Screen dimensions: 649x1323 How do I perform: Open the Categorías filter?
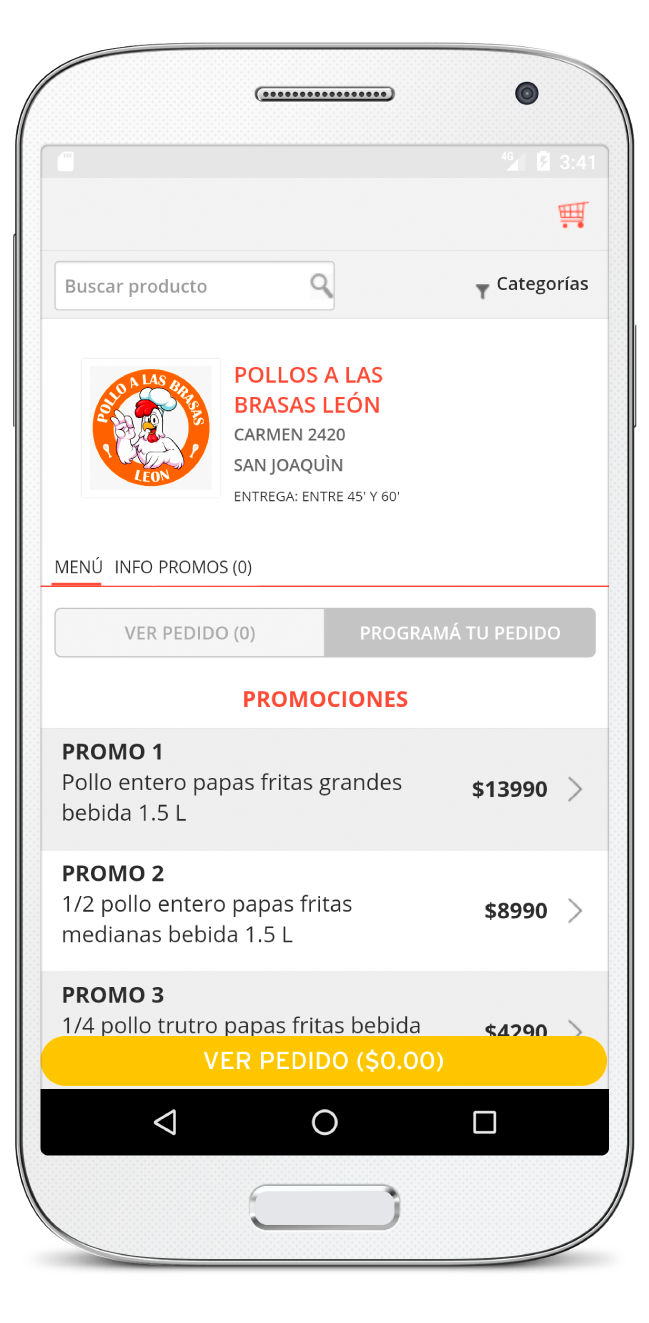[532, 285]
